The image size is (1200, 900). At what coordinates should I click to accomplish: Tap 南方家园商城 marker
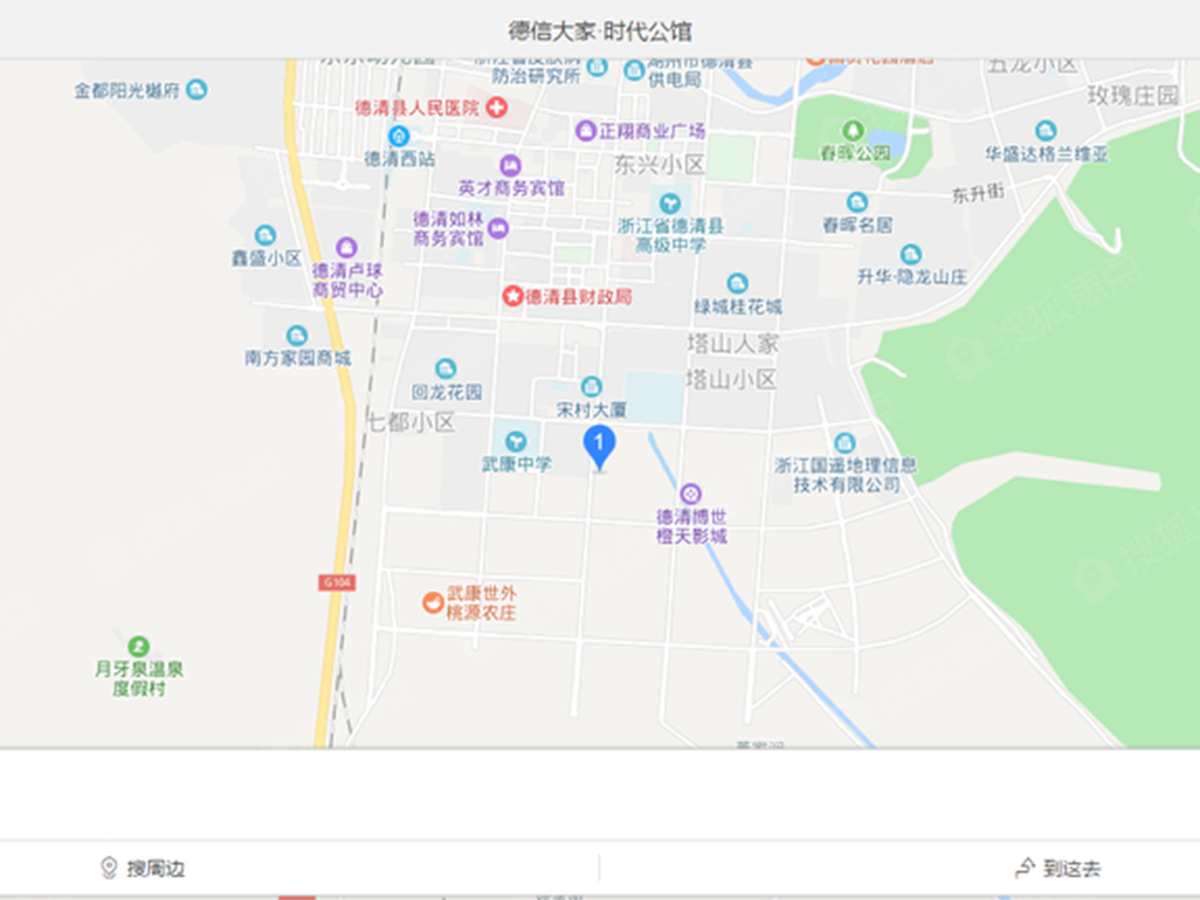pos(297,336)
